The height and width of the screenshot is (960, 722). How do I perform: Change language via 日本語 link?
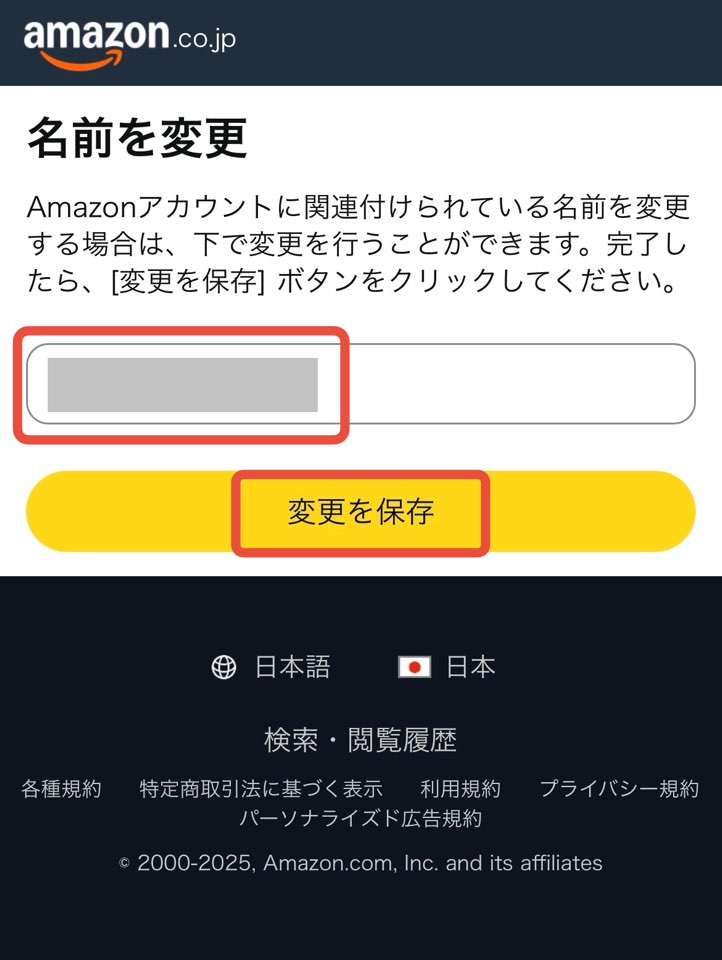click(x=272, y=667)
